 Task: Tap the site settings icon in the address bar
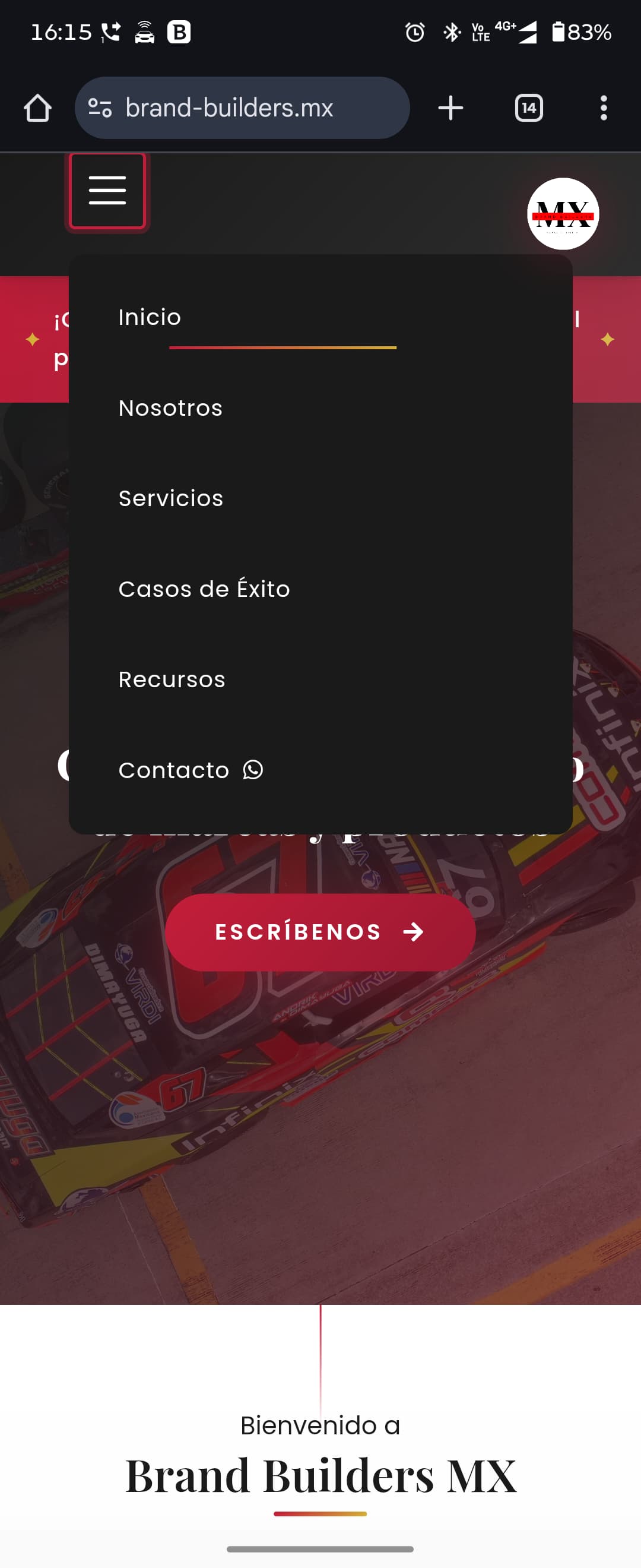click(99, 108)
